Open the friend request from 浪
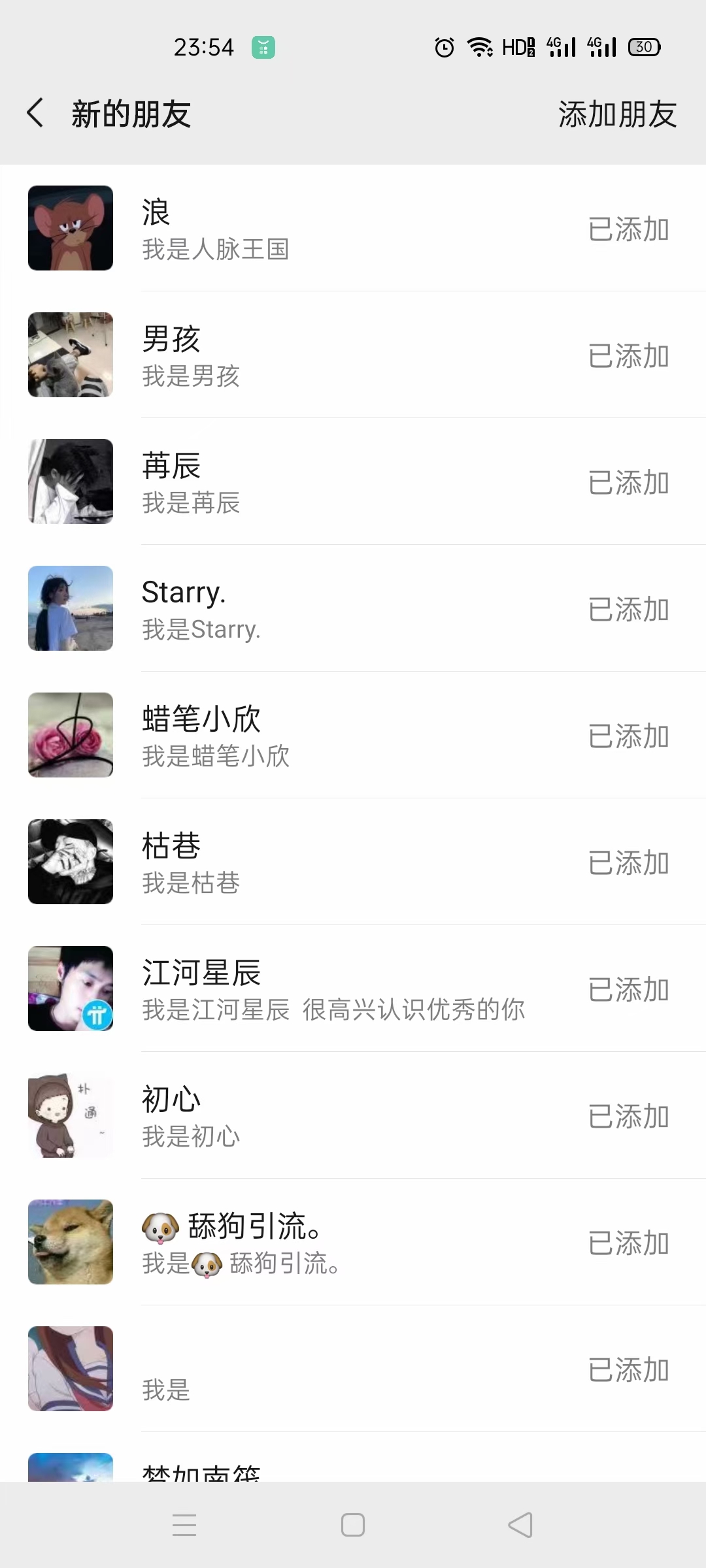The height and width of the screenshot is (1568, 706). pos(353,228)
